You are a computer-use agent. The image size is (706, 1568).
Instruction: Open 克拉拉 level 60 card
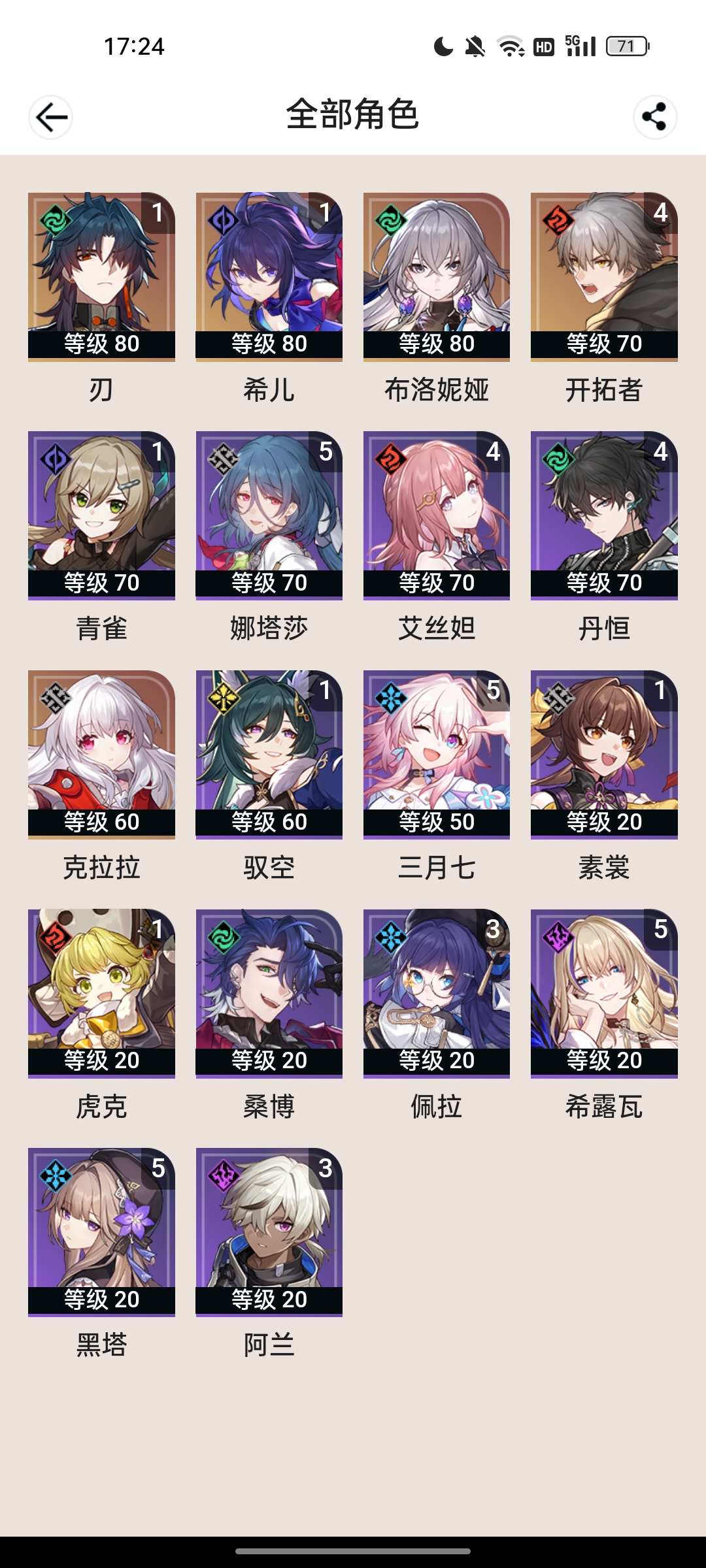pos(101,754)
